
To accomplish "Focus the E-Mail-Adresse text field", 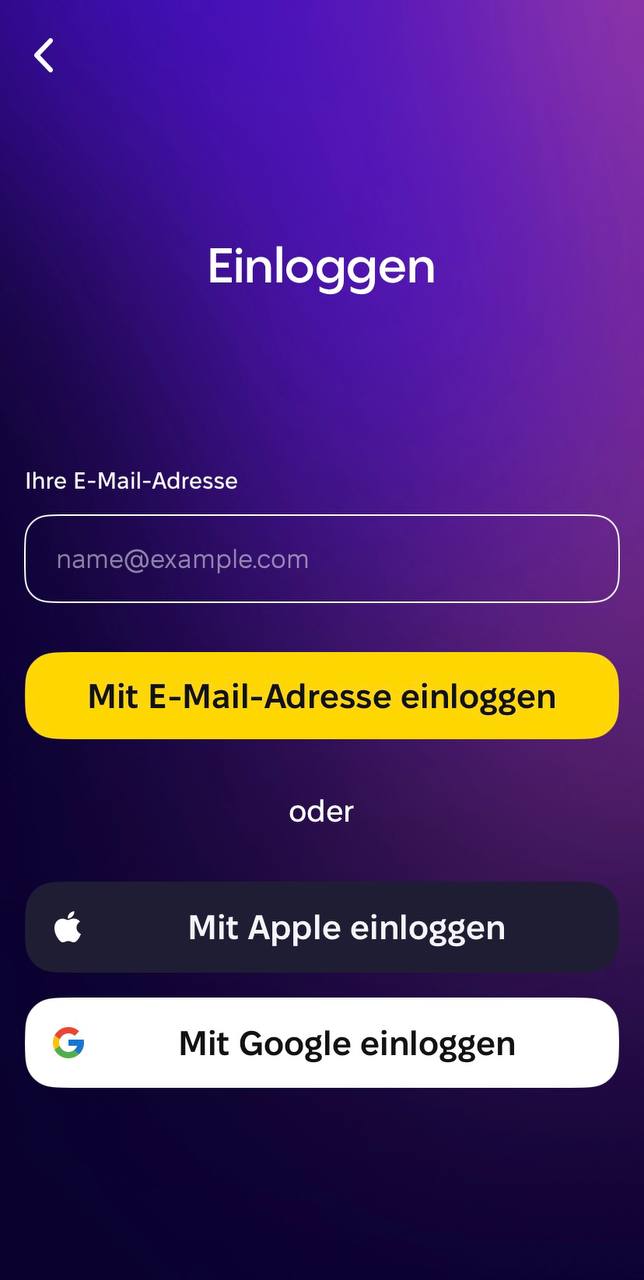I will [321, 559].
